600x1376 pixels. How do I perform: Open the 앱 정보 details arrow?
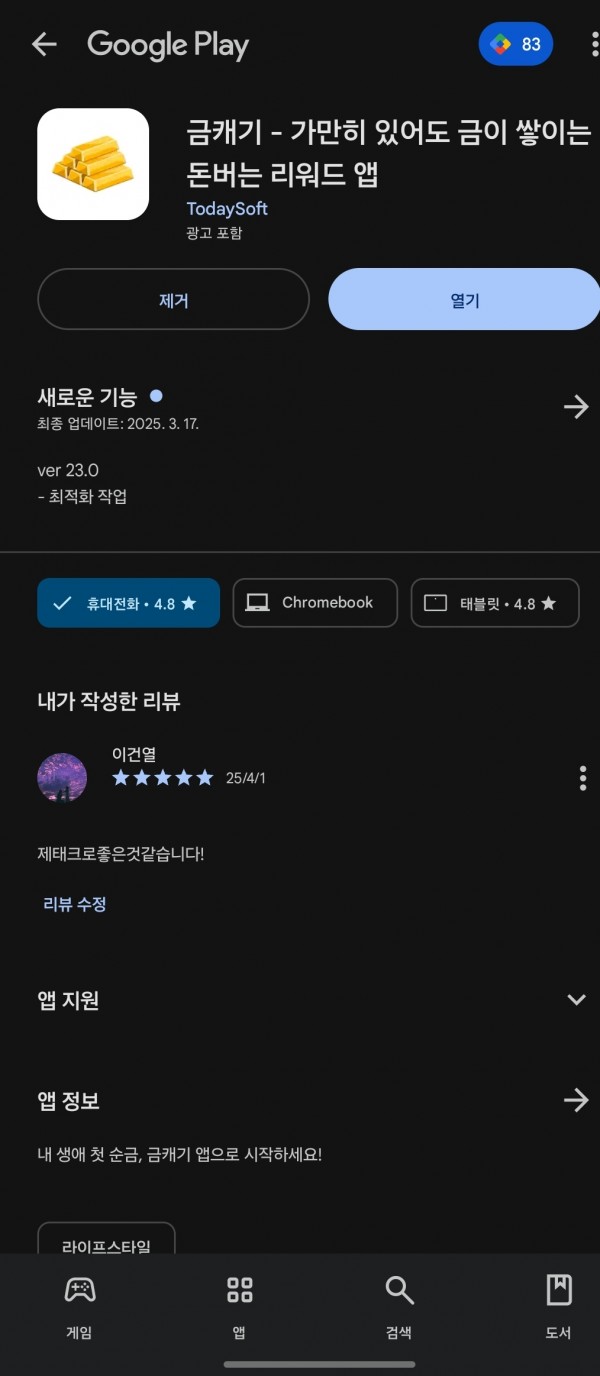576,1101
